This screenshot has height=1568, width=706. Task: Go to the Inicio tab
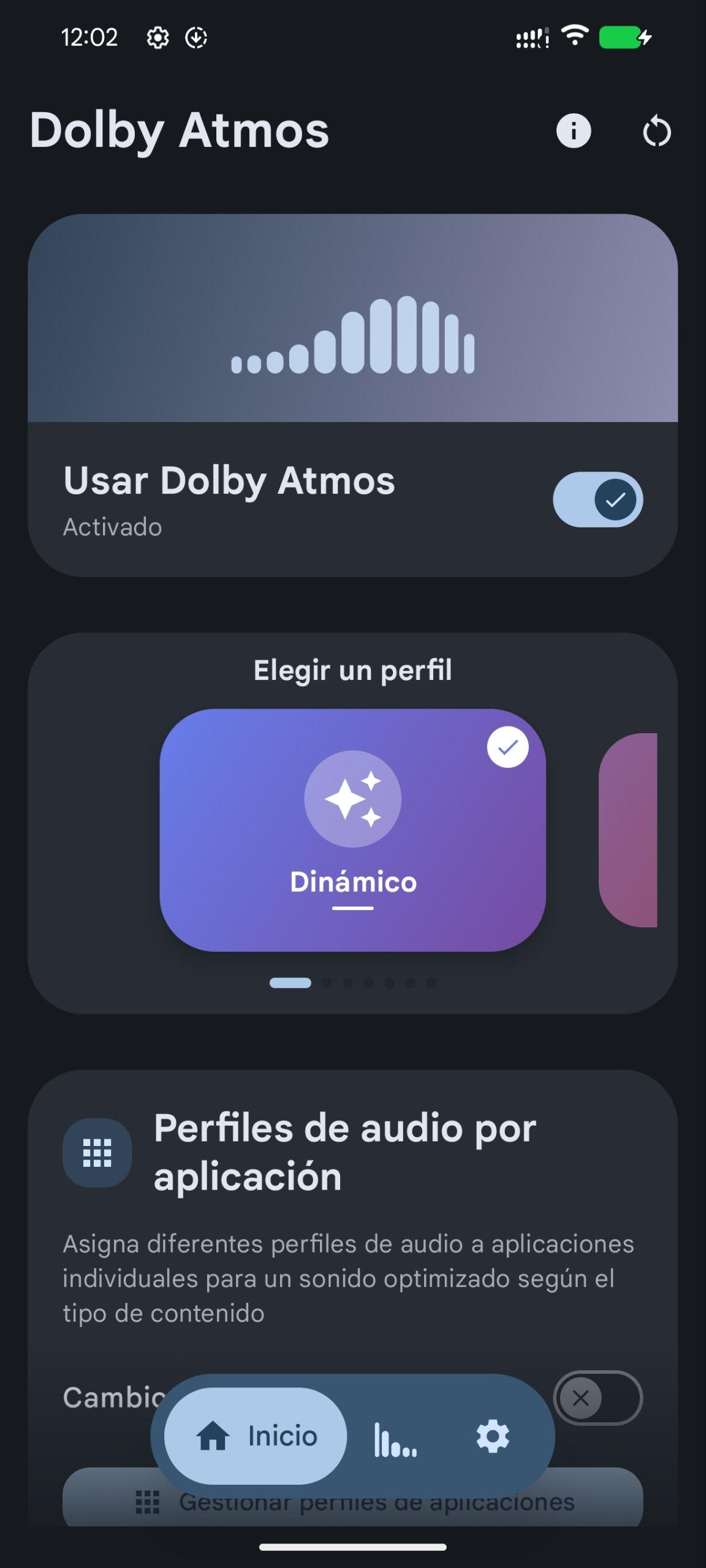256,1436
